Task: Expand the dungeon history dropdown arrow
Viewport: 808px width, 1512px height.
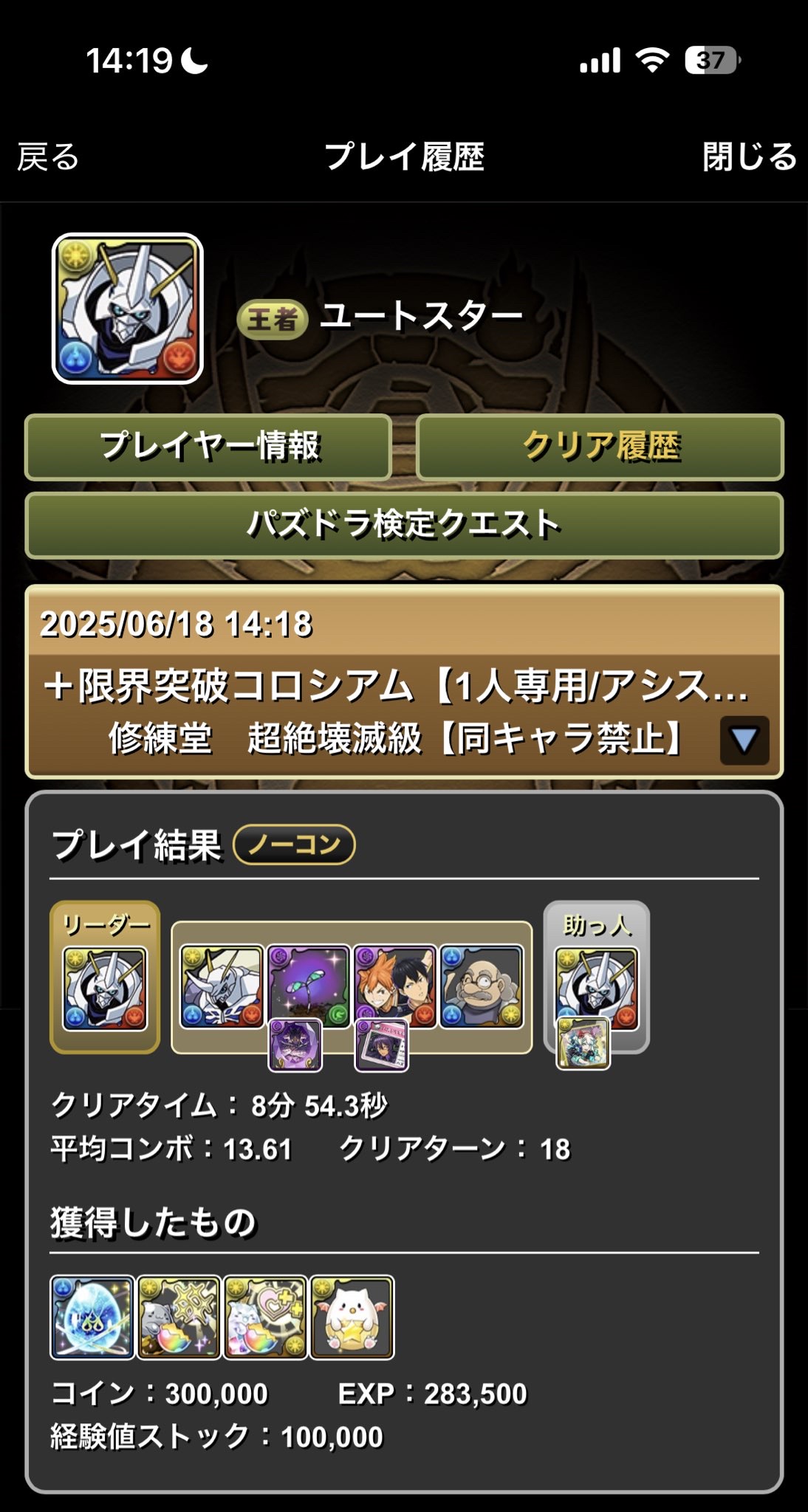Action: [744, 740]
